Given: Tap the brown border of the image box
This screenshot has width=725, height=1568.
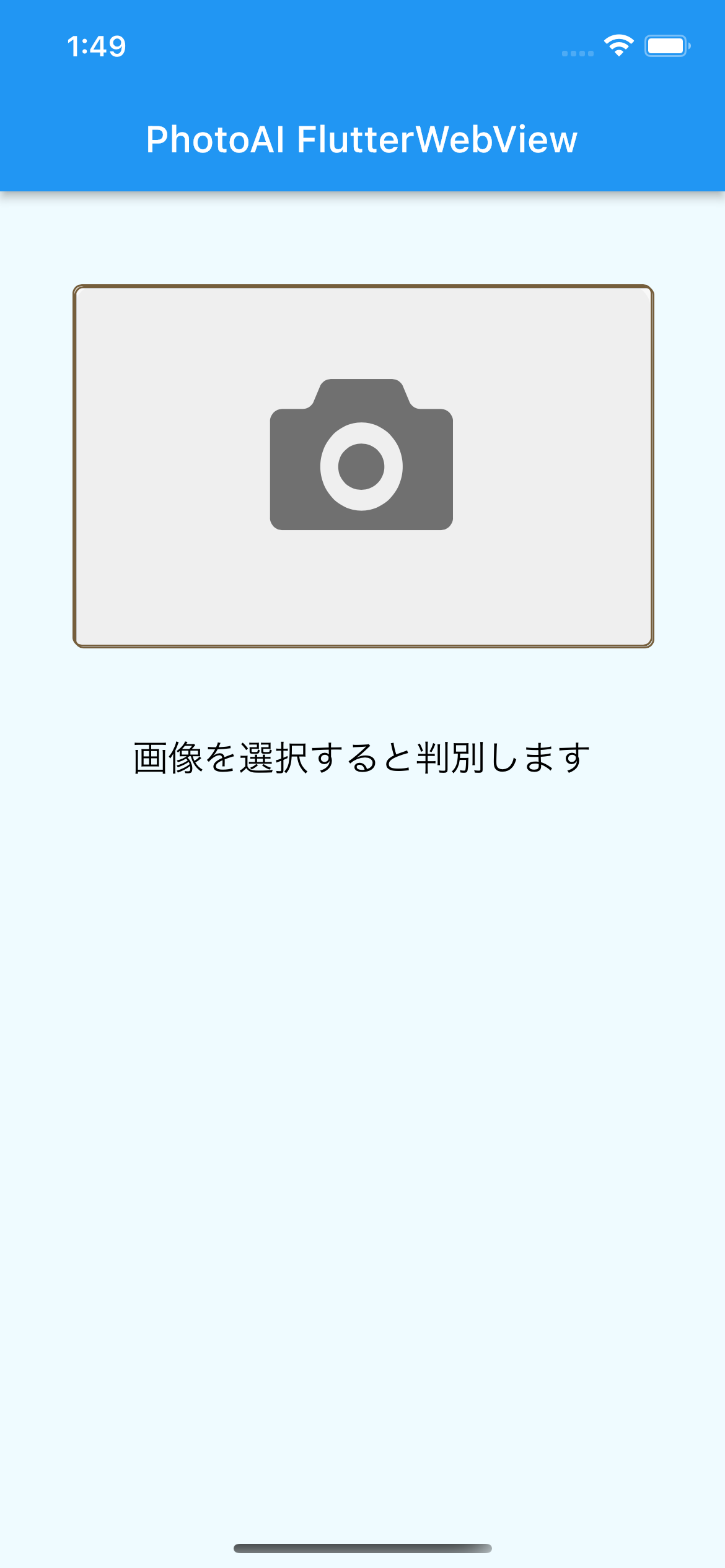Looking at the screenshot, I should tap(77, 464).
